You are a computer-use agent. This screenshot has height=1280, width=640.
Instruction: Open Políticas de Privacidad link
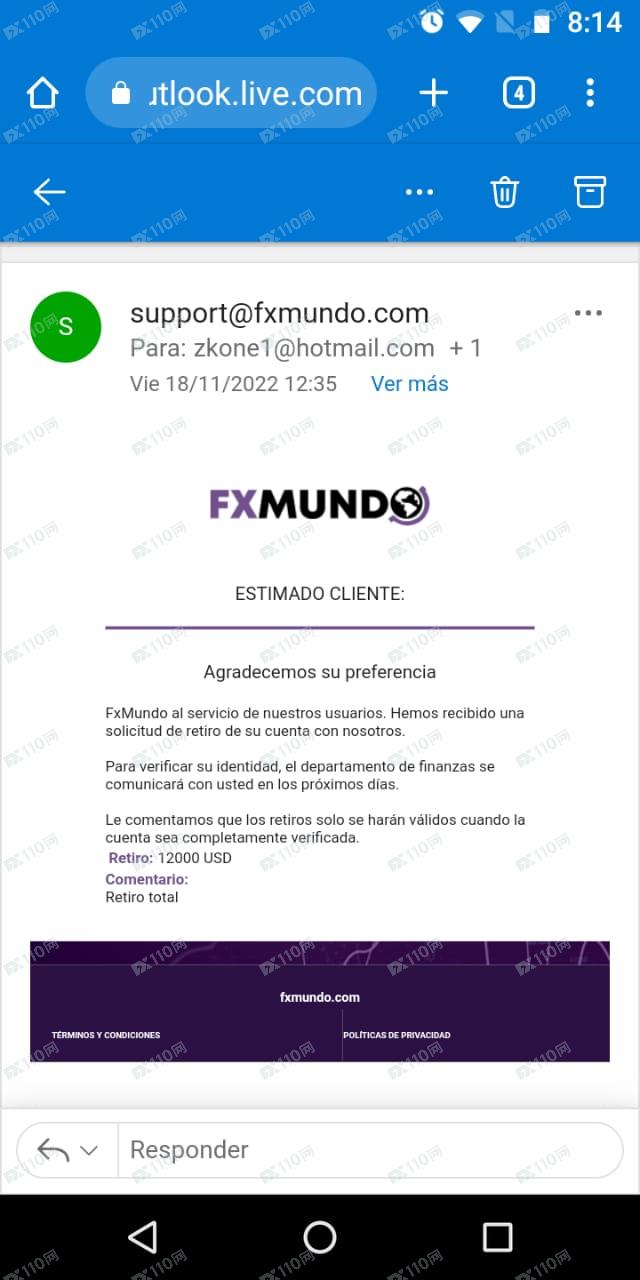(x=396, y=1035)
